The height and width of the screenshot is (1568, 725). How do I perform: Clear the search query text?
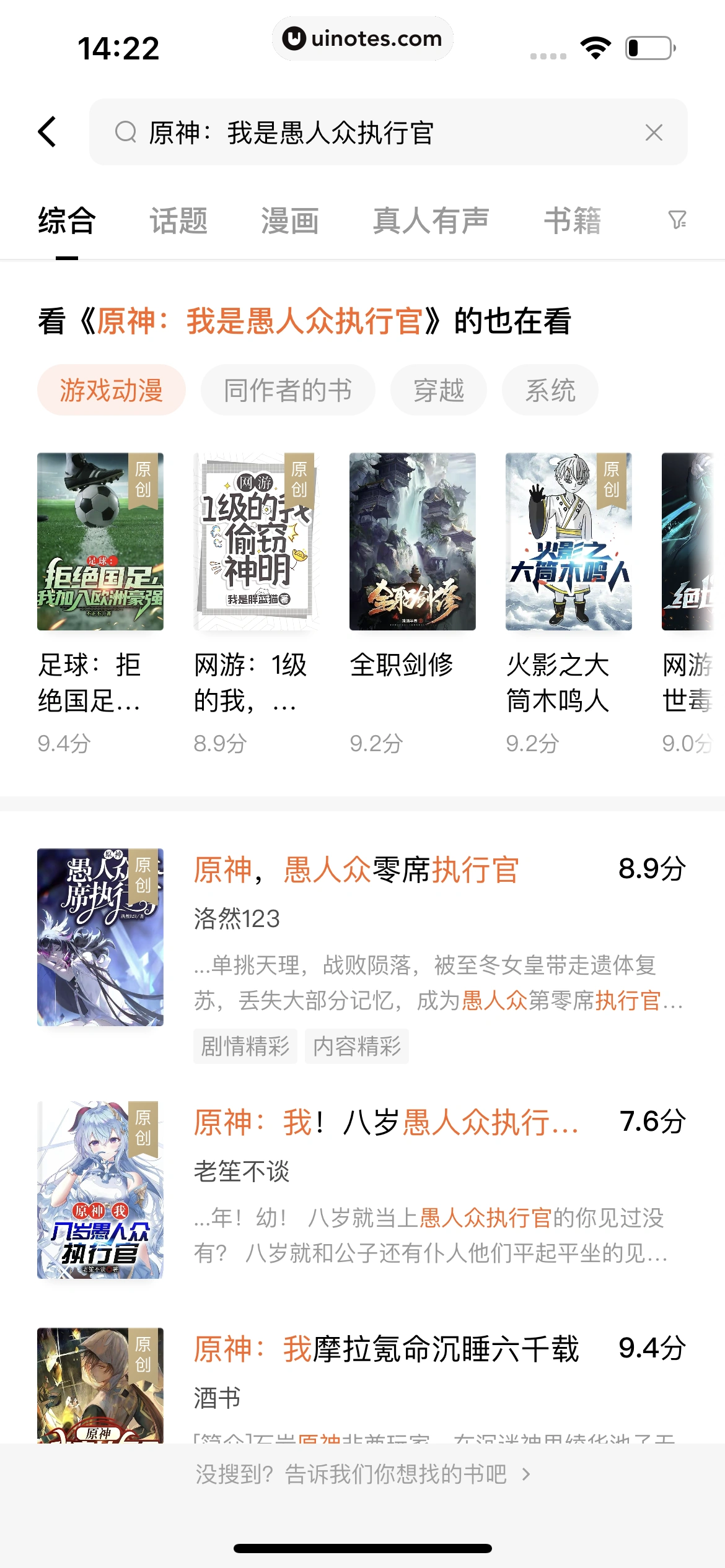point(654,133)
